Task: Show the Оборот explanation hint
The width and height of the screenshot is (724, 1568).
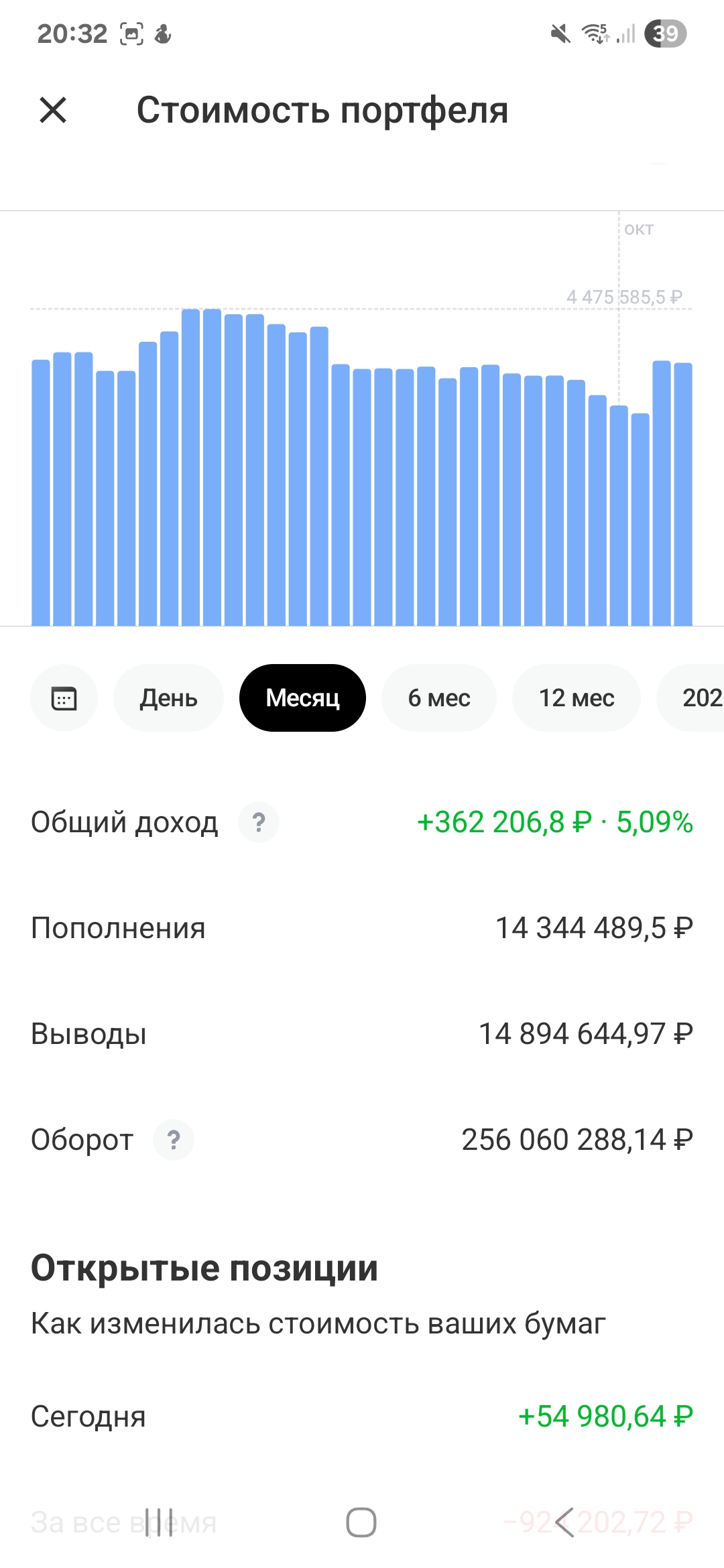Action: tap(174, 1140)
